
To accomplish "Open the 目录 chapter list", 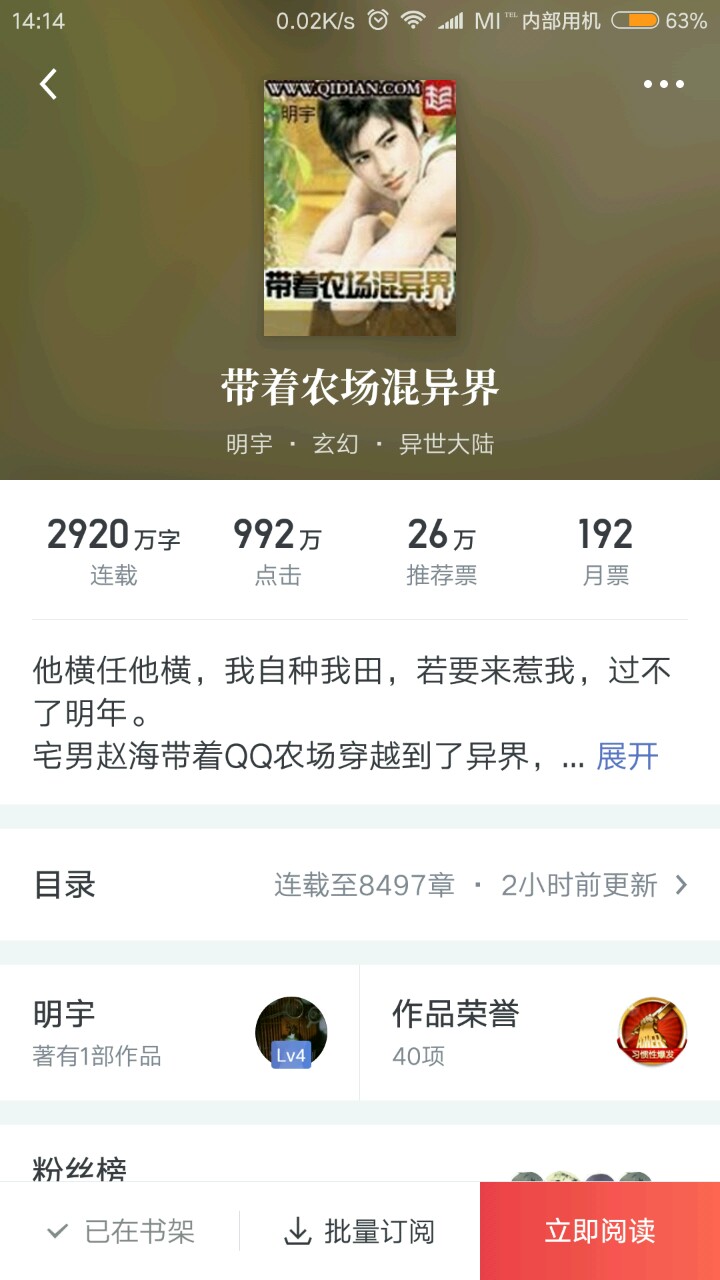I will (x=360, y=885).
